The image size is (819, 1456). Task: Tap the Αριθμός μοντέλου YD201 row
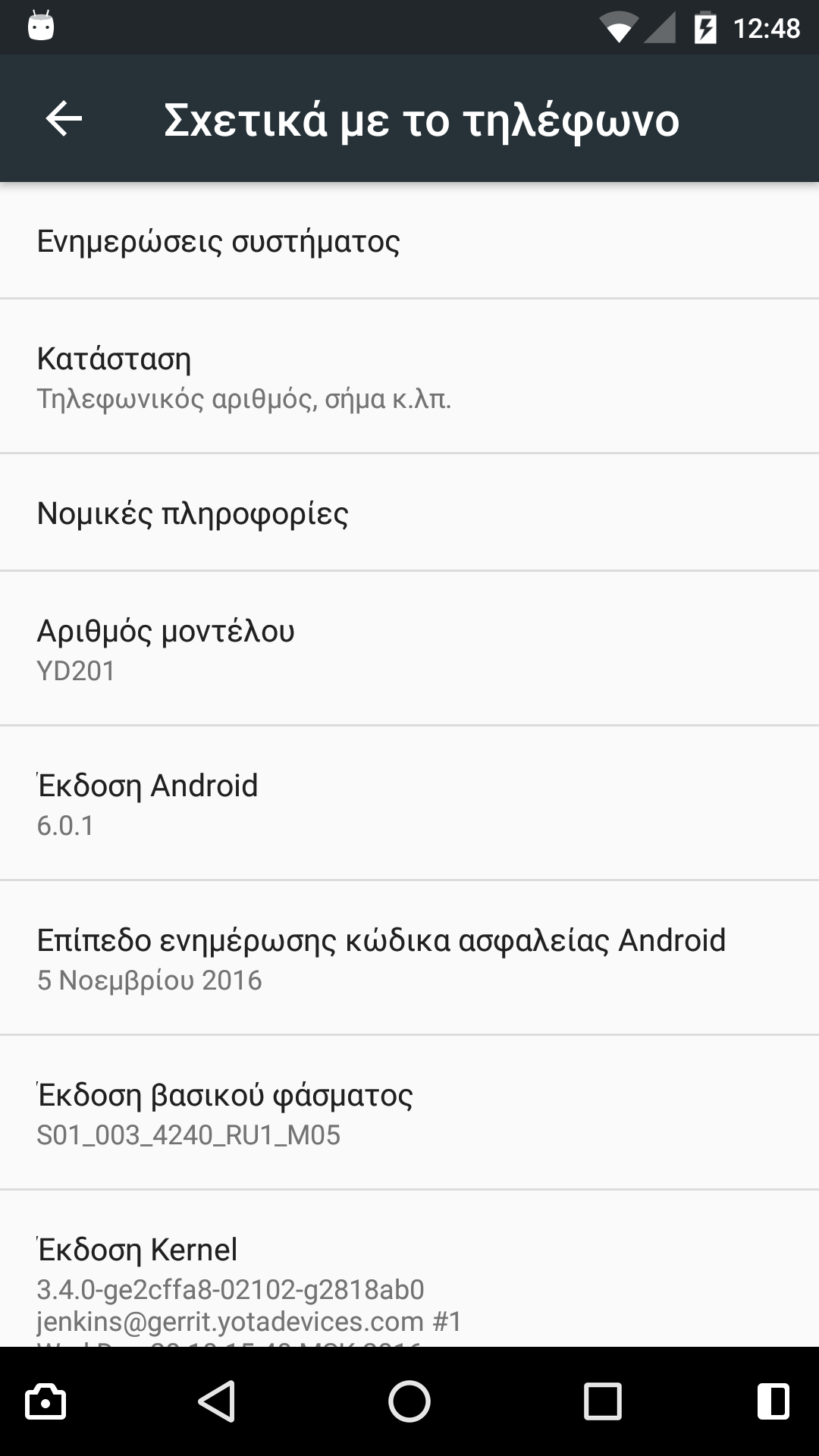click(x=409, y=649)
